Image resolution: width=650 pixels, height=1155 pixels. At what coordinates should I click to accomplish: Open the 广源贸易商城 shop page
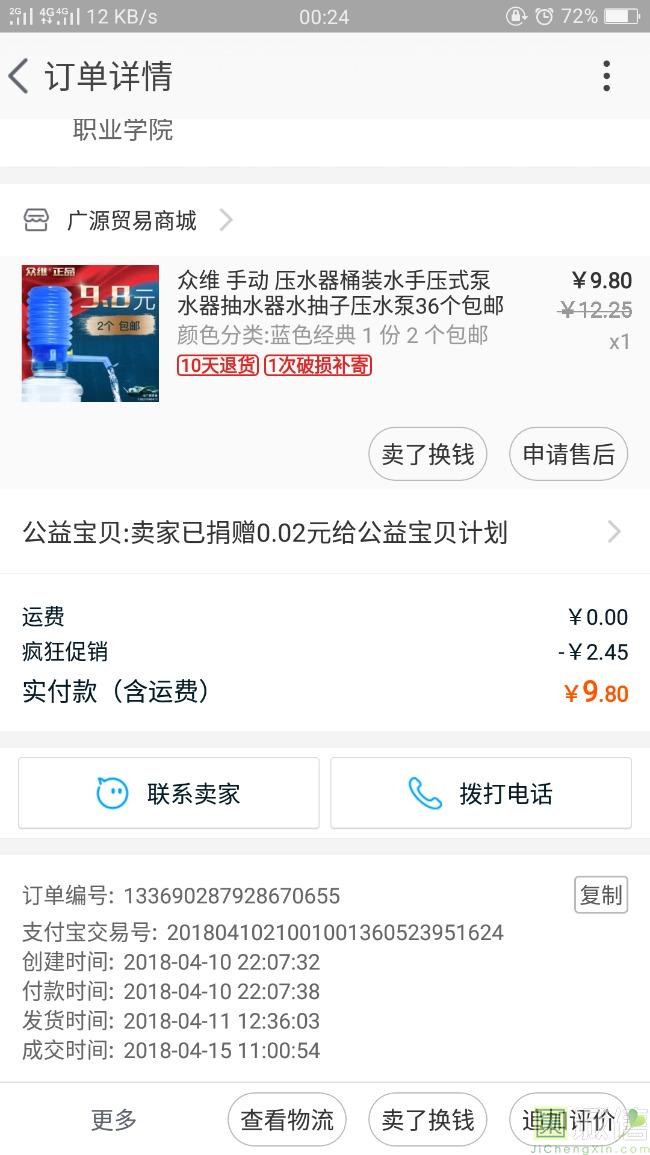(x=129, y=220)
